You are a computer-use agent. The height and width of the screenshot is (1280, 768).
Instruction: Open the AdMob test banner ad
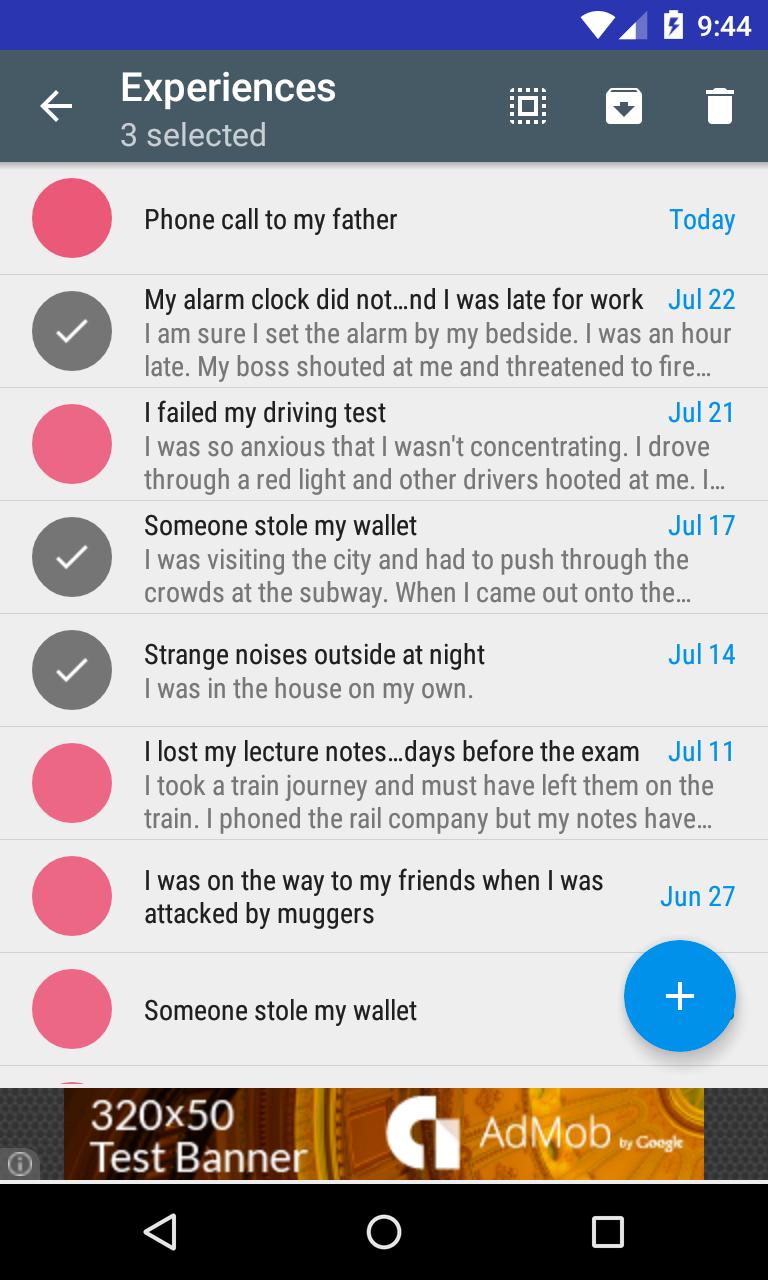pos(384,1134)
